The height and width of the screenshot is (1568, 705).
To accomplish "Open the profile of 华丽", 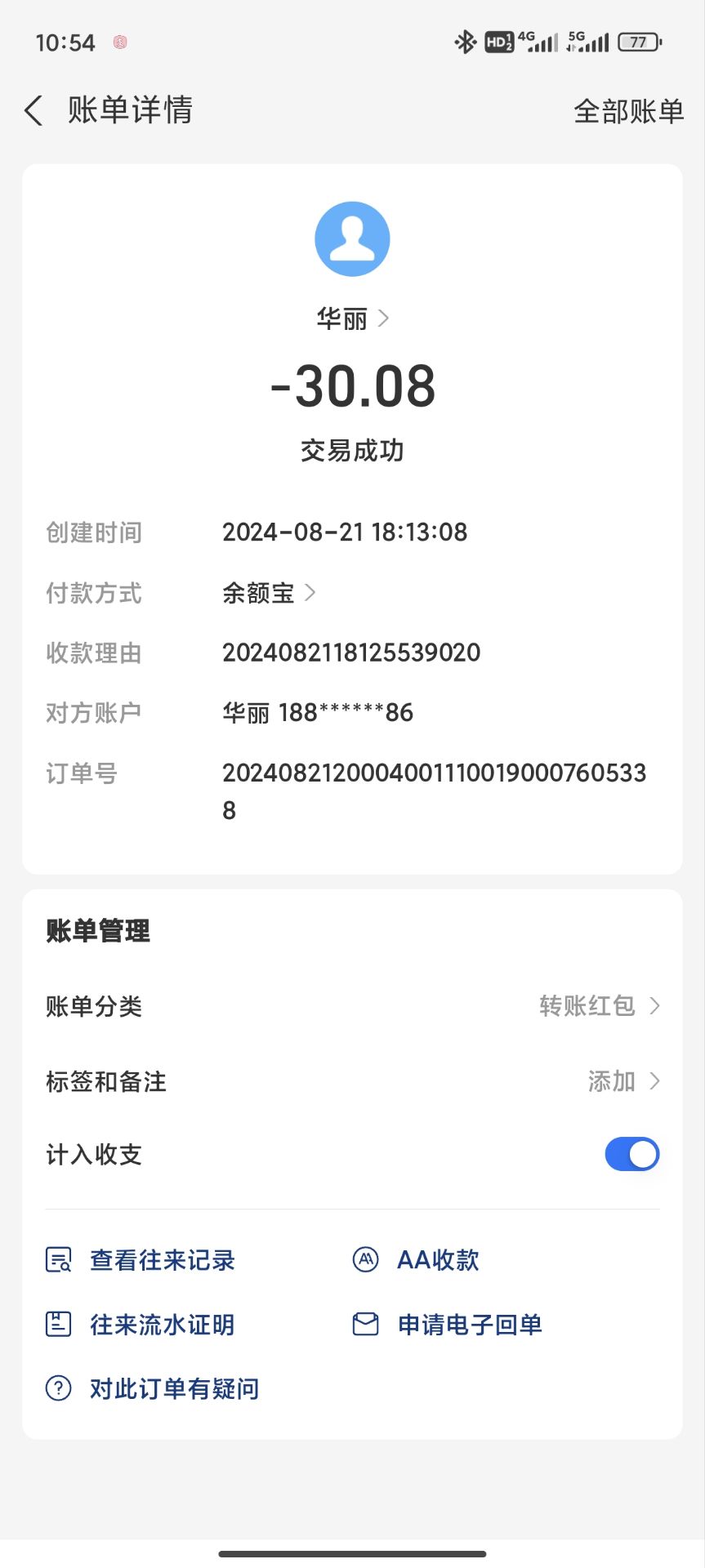I will 352,318.
